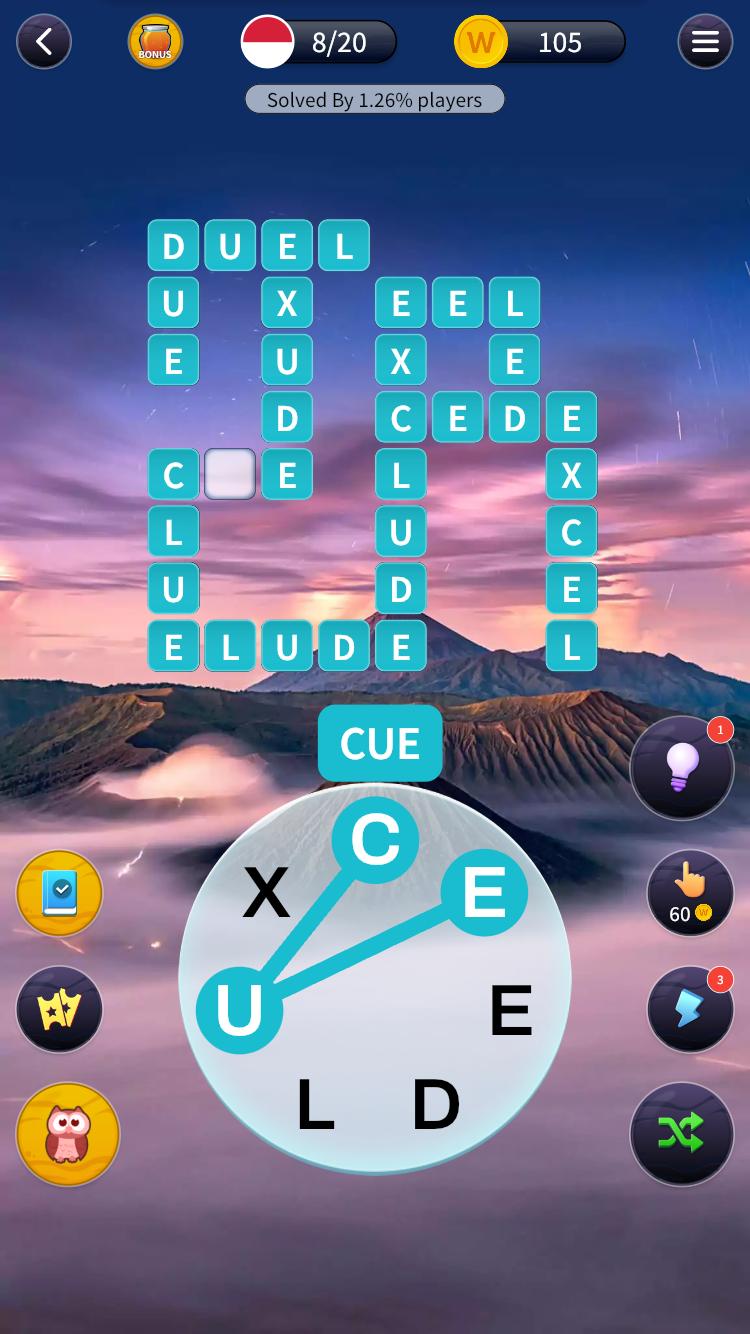Open the coin balance showing 105

tap(540, 42)
